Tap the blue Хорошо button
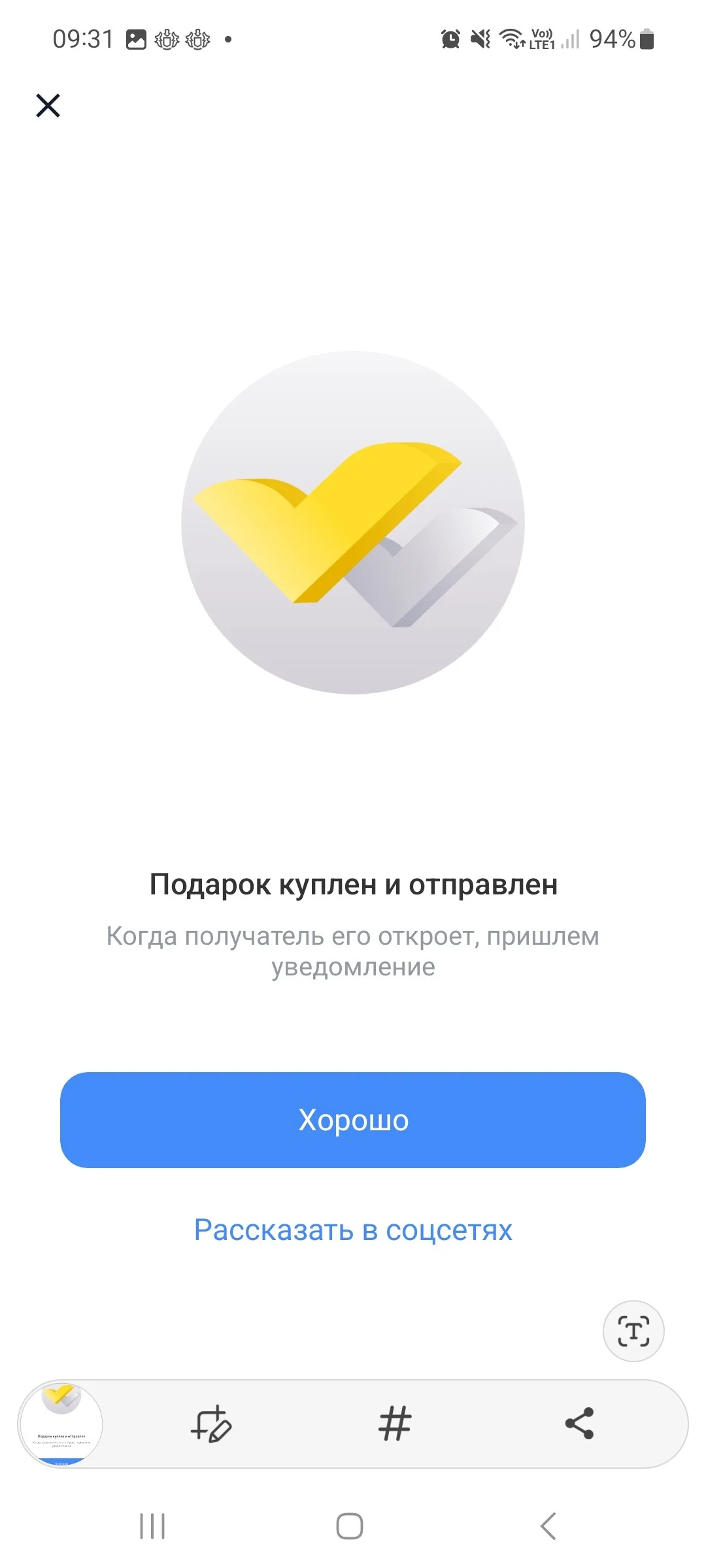The height and width of the screenshot is (1568, 706). pos(353,1120)
